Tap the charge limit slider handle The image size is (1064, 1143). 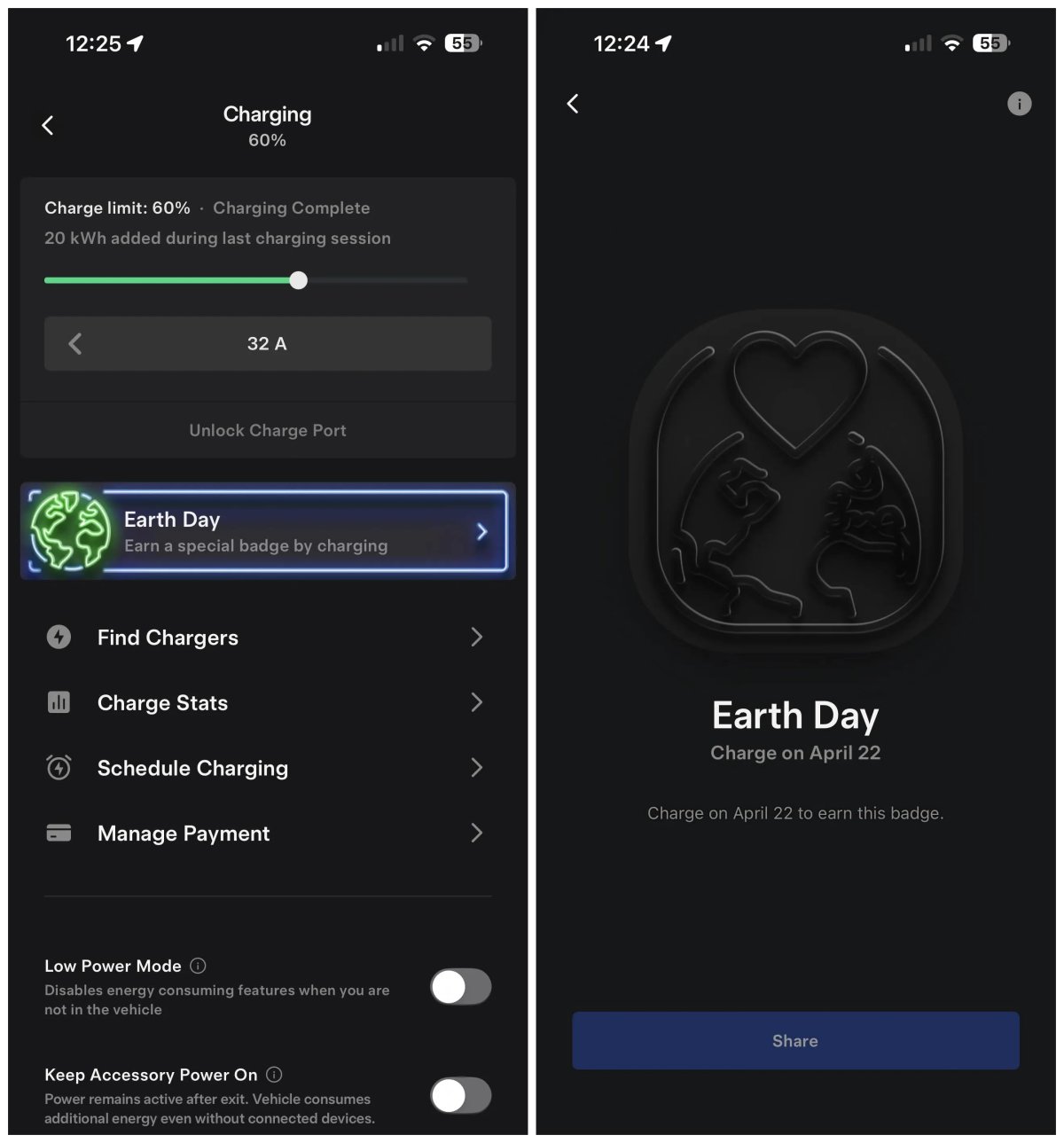click(299, 280)
